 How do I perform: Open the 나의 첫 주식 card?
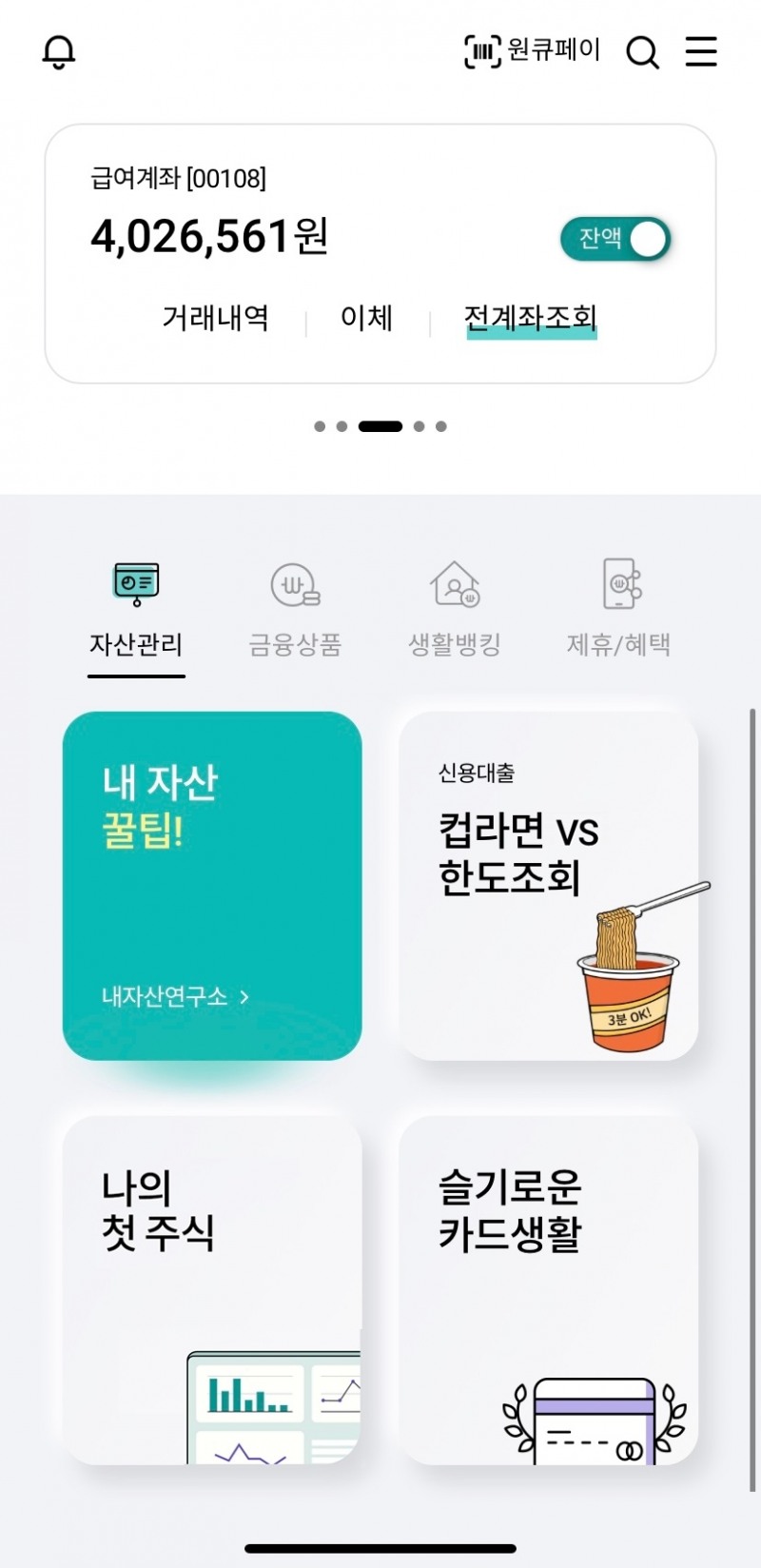click(x=212, y=1289)
